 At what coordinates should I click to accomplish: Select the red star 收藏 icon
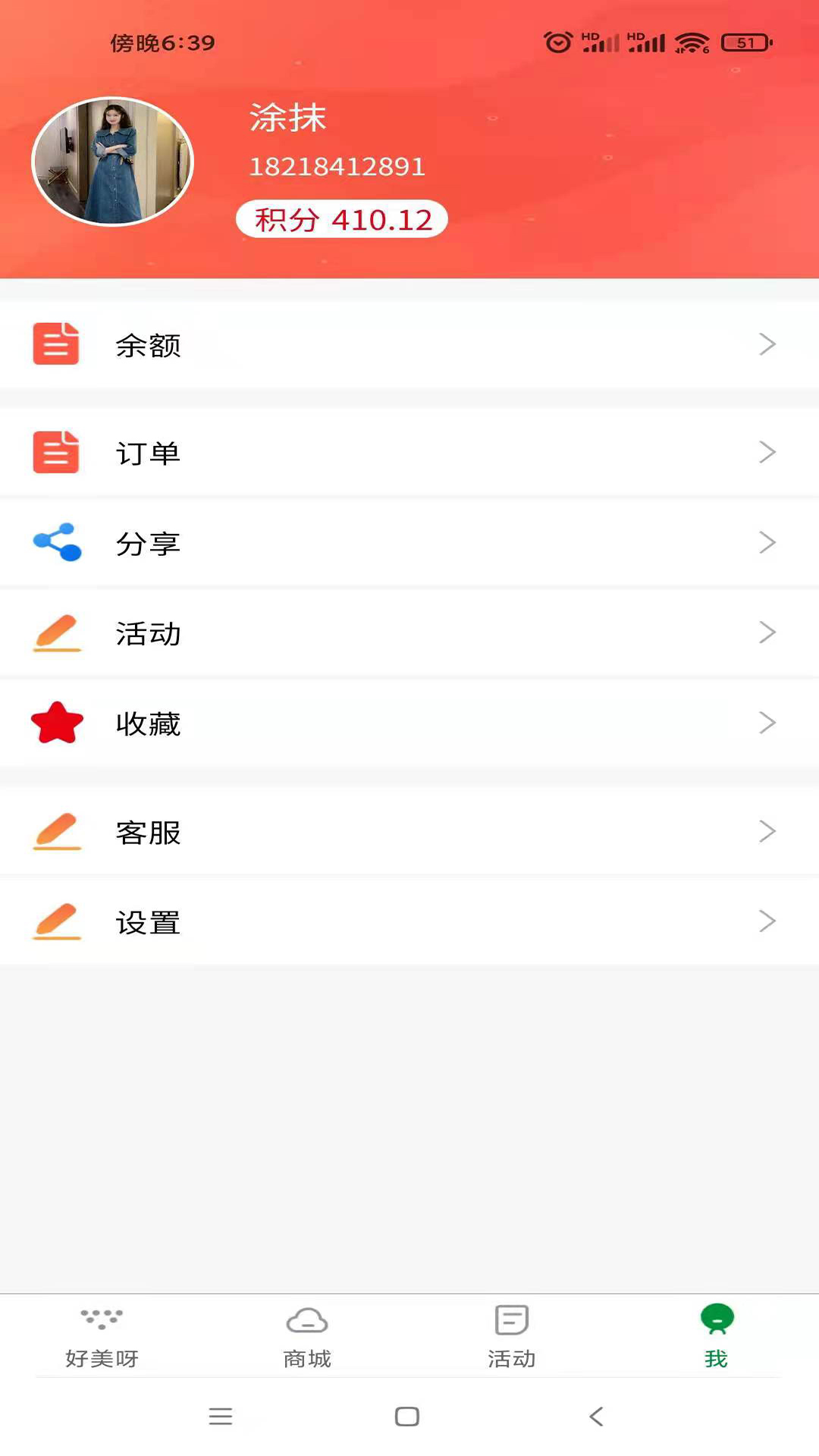coord(55,723)
